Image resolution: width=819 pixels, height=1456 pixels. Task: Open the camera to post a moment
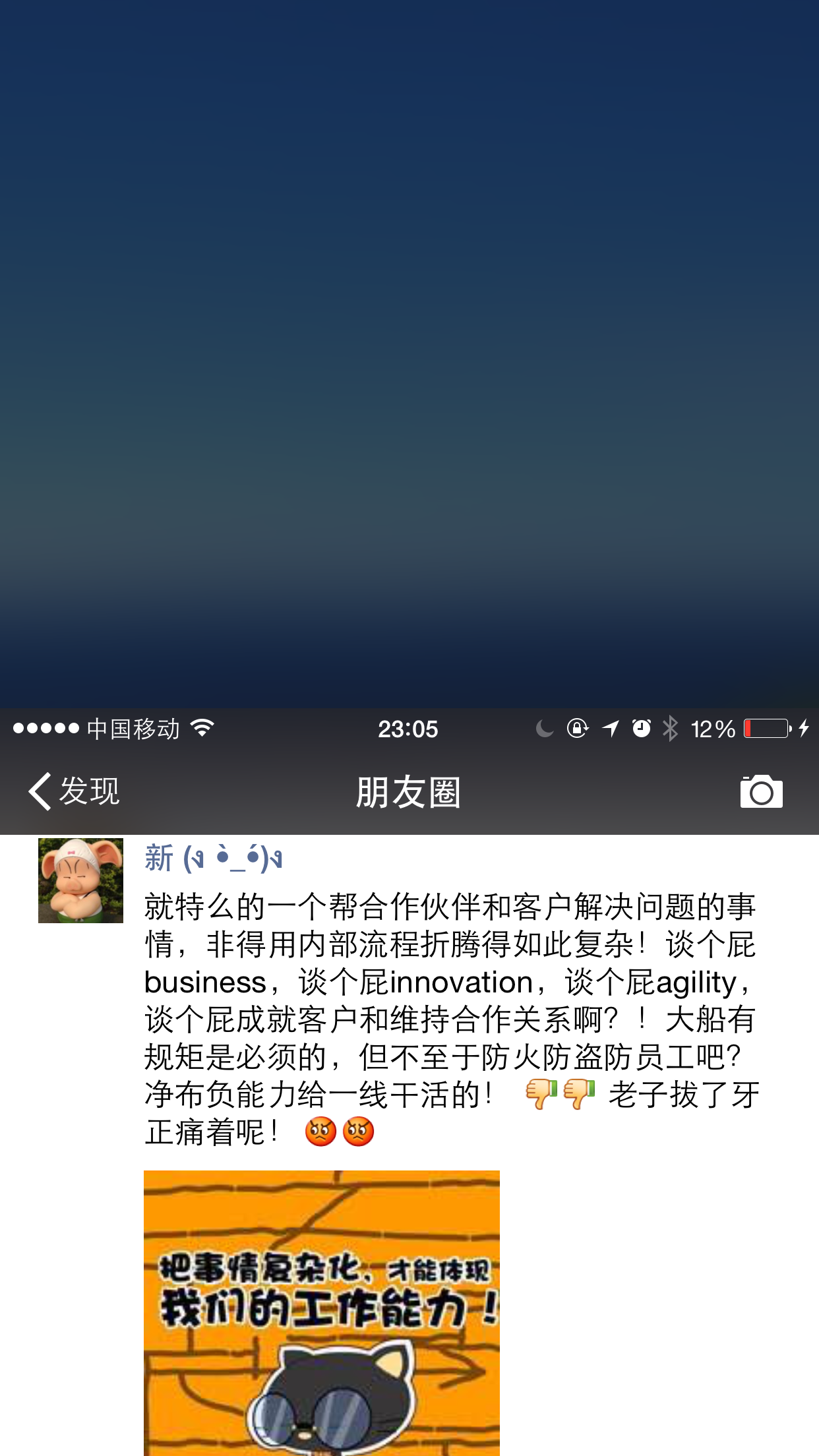tap(761, 791)
